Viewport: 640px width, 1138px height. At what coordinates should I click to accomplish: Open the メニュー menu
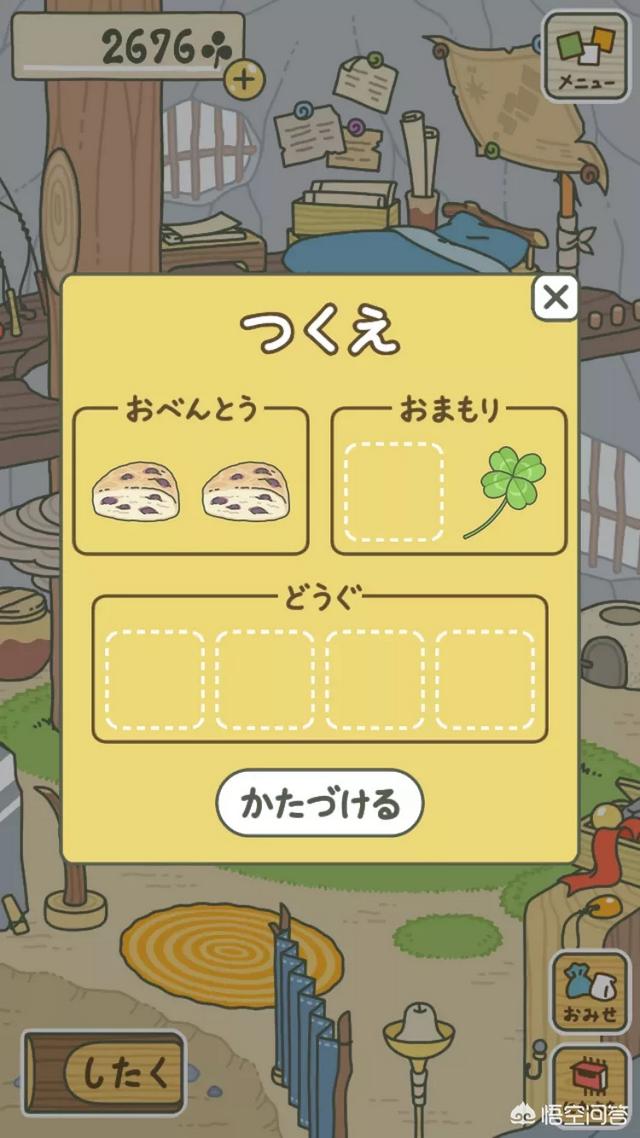point(585,55)
